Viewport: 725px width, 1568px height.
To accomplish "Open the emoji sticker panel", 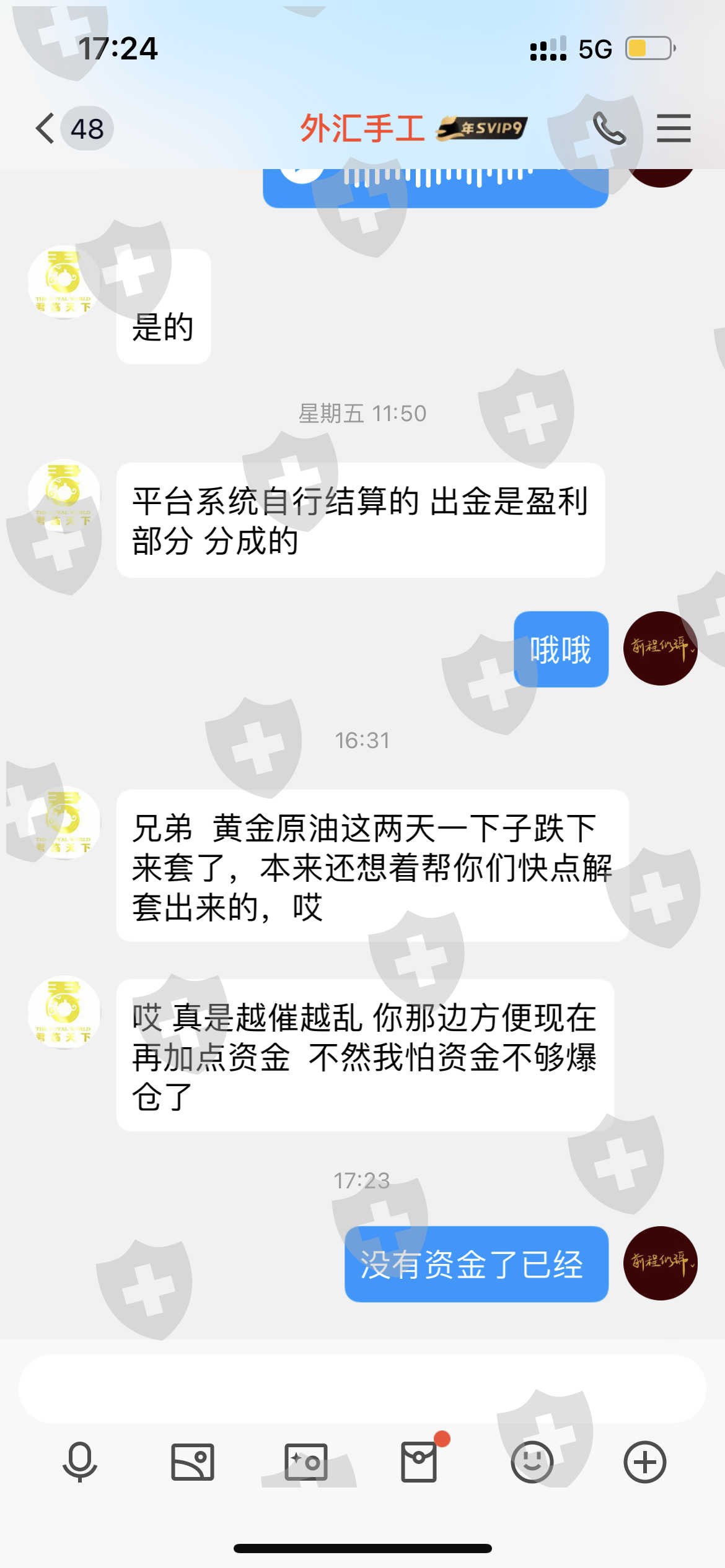I will pyautogui.click(x=532, y=1462).
